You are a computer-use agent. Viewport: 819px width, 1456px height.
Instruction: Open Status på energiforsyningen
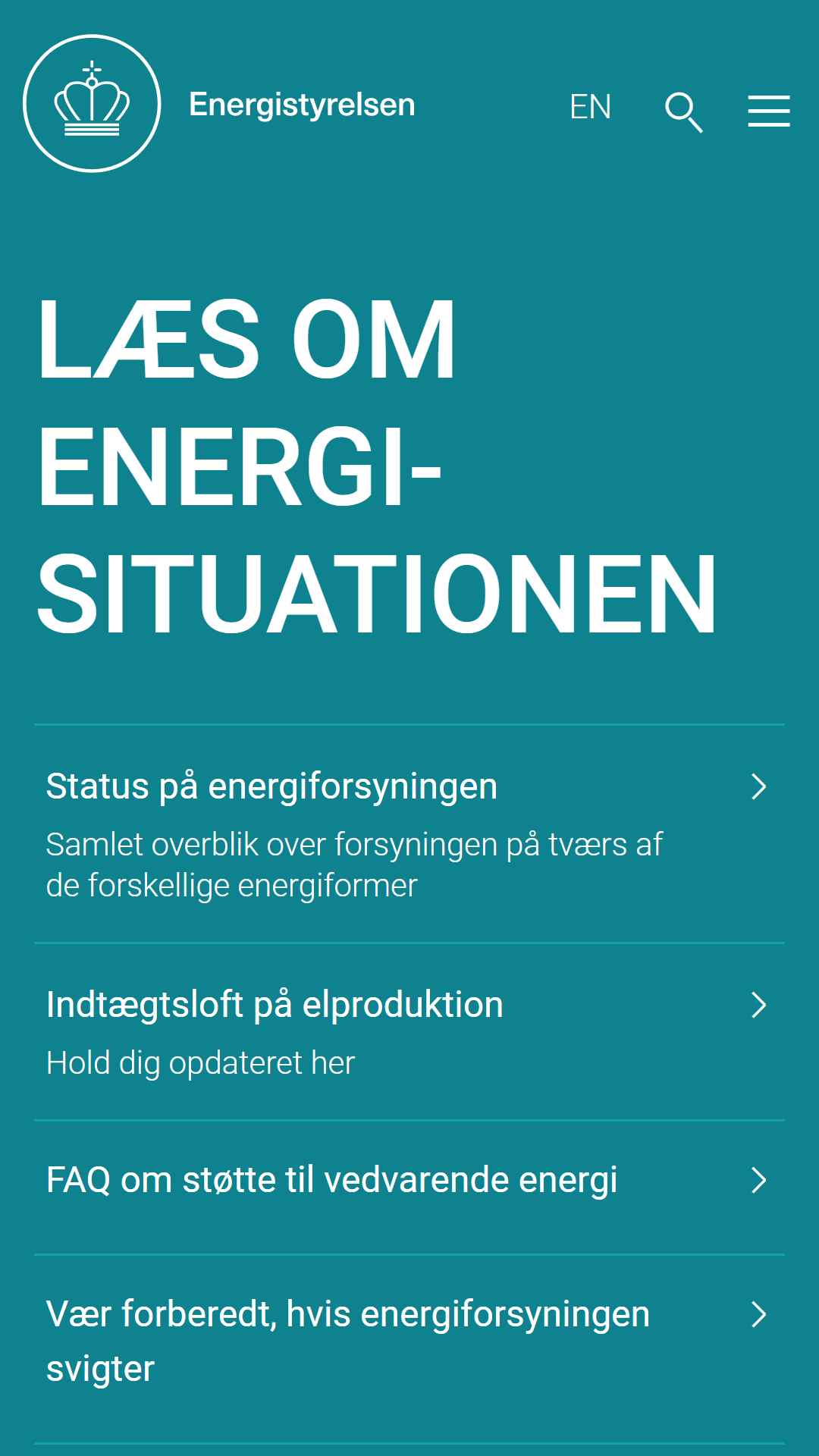409,834
